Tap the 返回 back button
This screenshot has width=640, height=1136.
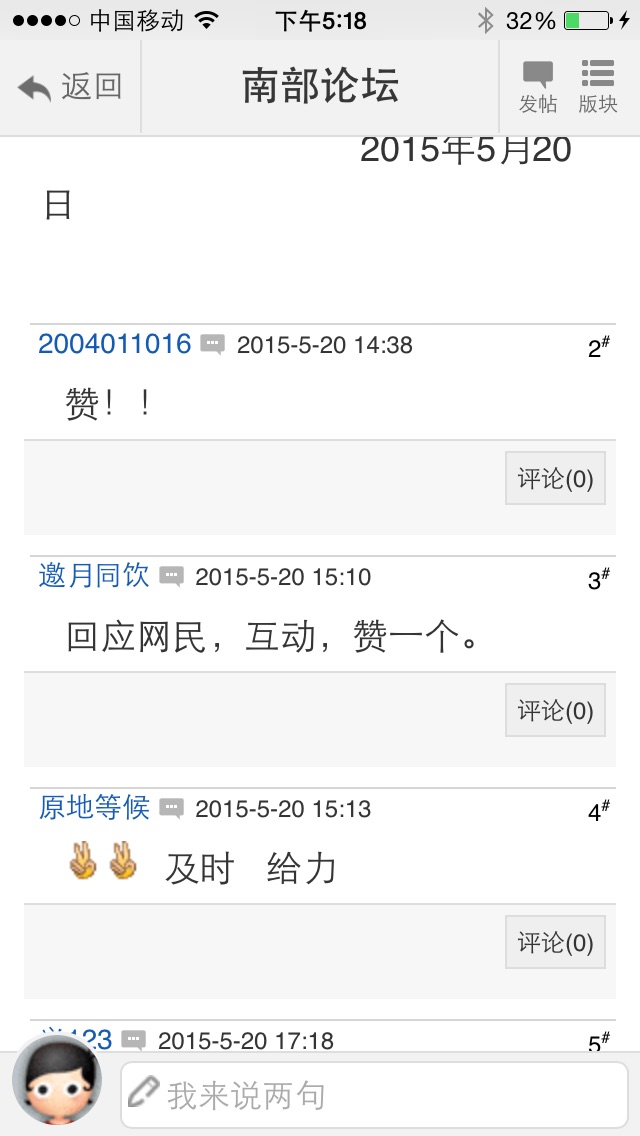point(70,88)
